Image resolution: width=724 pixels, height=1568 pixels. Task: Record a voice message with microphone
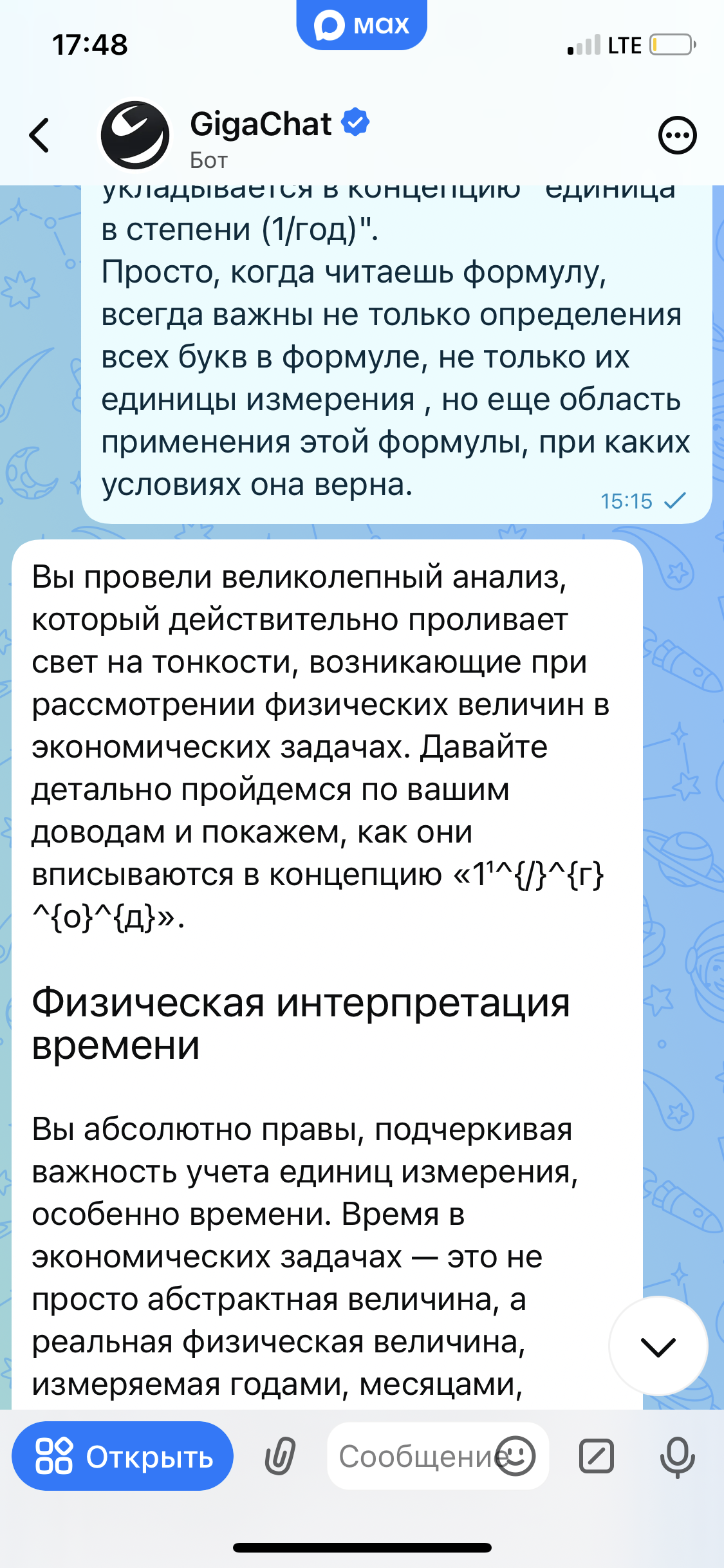(x=677, y=1457)
